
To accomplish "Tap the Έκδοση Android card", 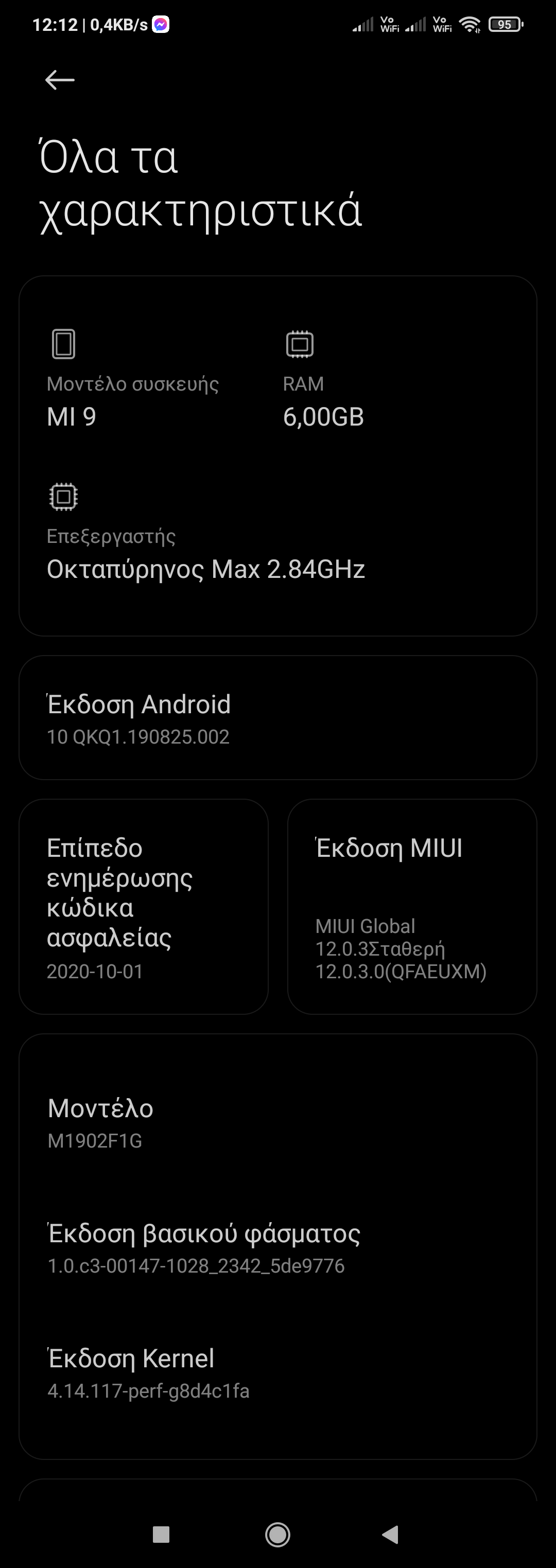I will point(277,718).
